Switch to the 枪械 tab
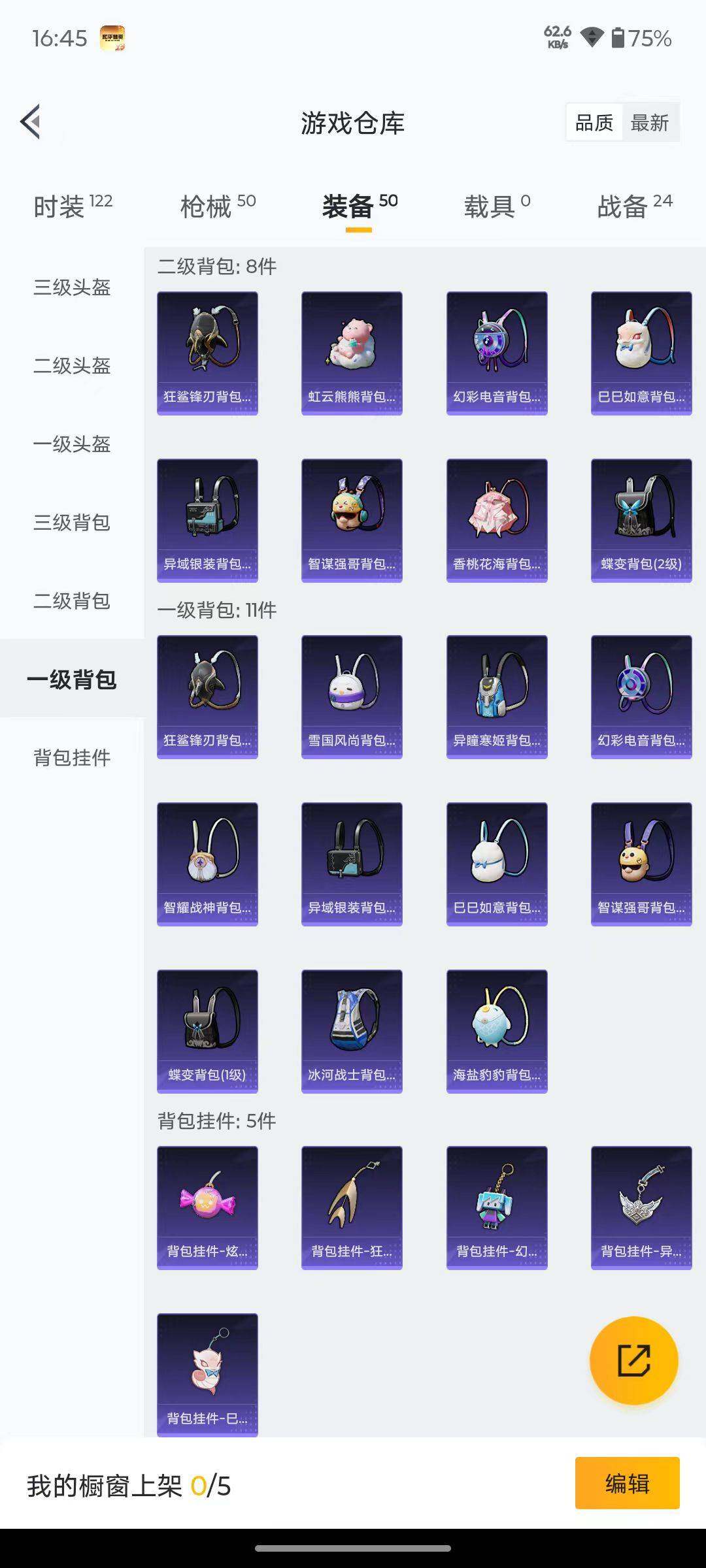Image resolution: width=706 pixels, height=1568 pixels. tap(218, 206)
